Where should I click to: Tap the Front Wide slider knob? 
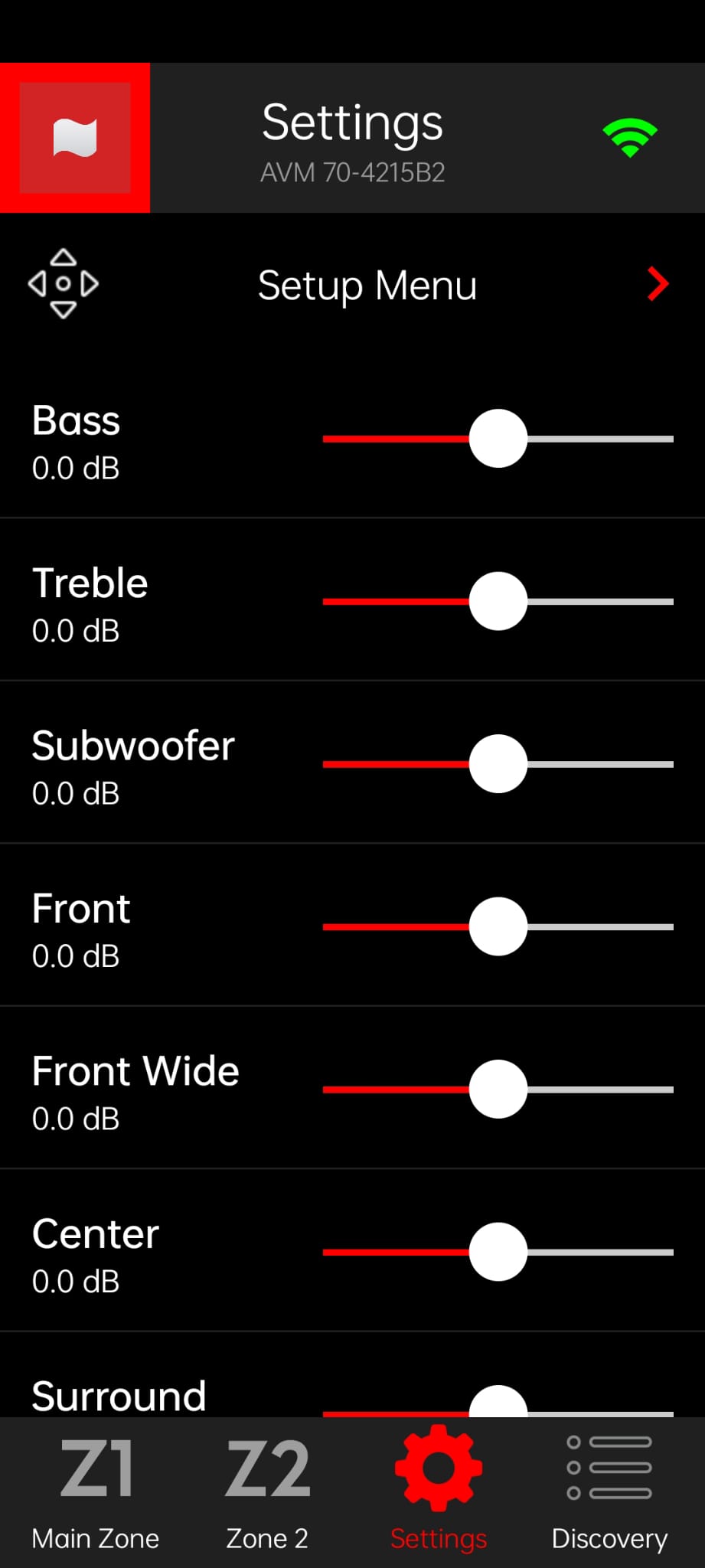(x=498, y=1089)
